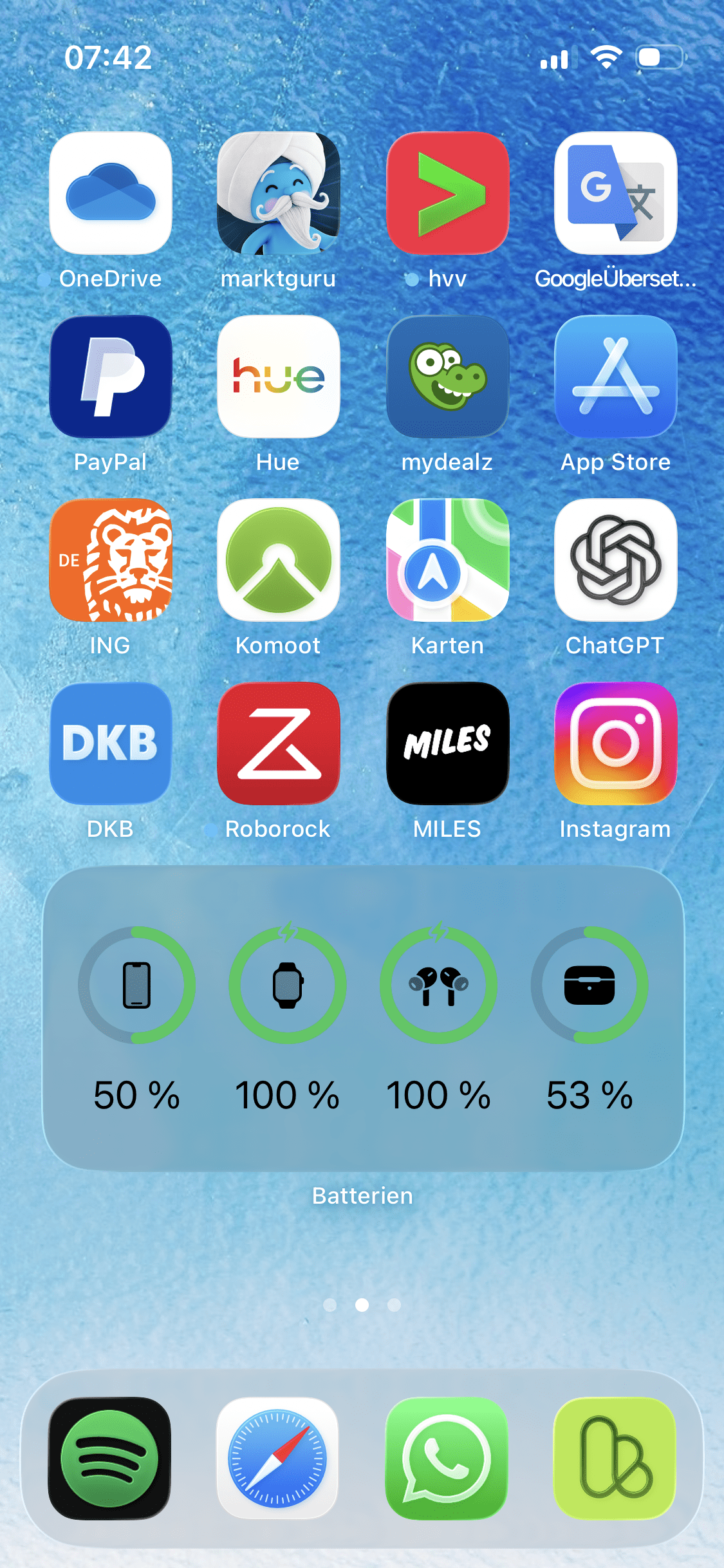Launch the MILES app

(447, 743)
